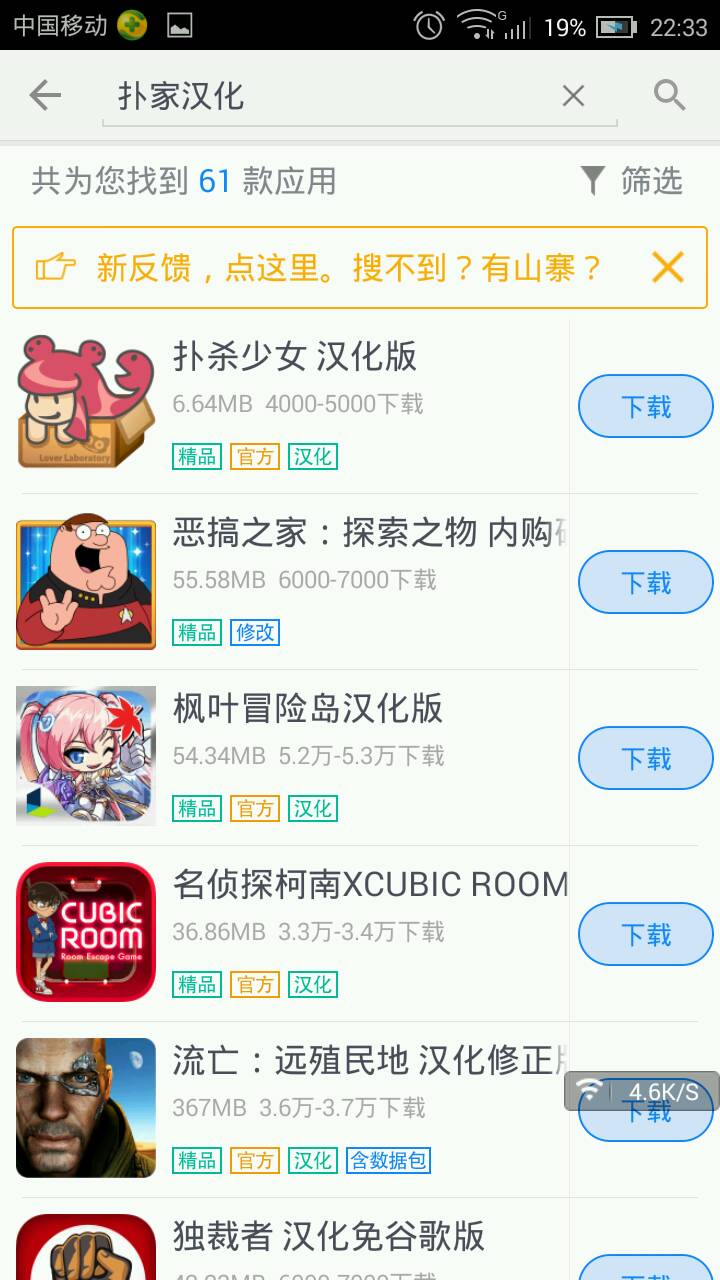The image size is (720, 1280).
Task: Download 恶搞之家：探索之物
Action: 646,583
